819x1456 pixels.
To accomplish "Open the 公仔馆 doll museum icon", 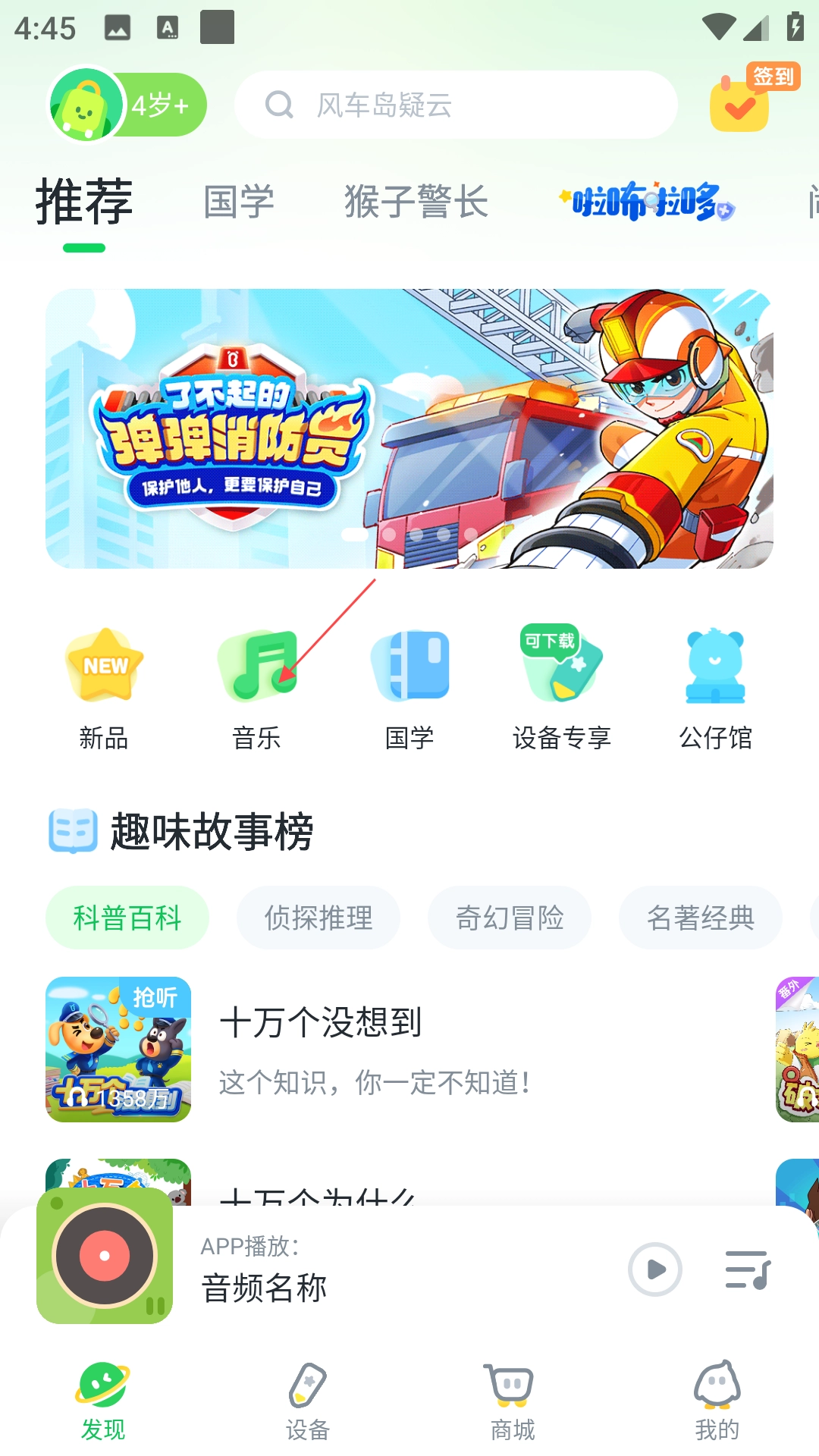I will pos(716,666).
